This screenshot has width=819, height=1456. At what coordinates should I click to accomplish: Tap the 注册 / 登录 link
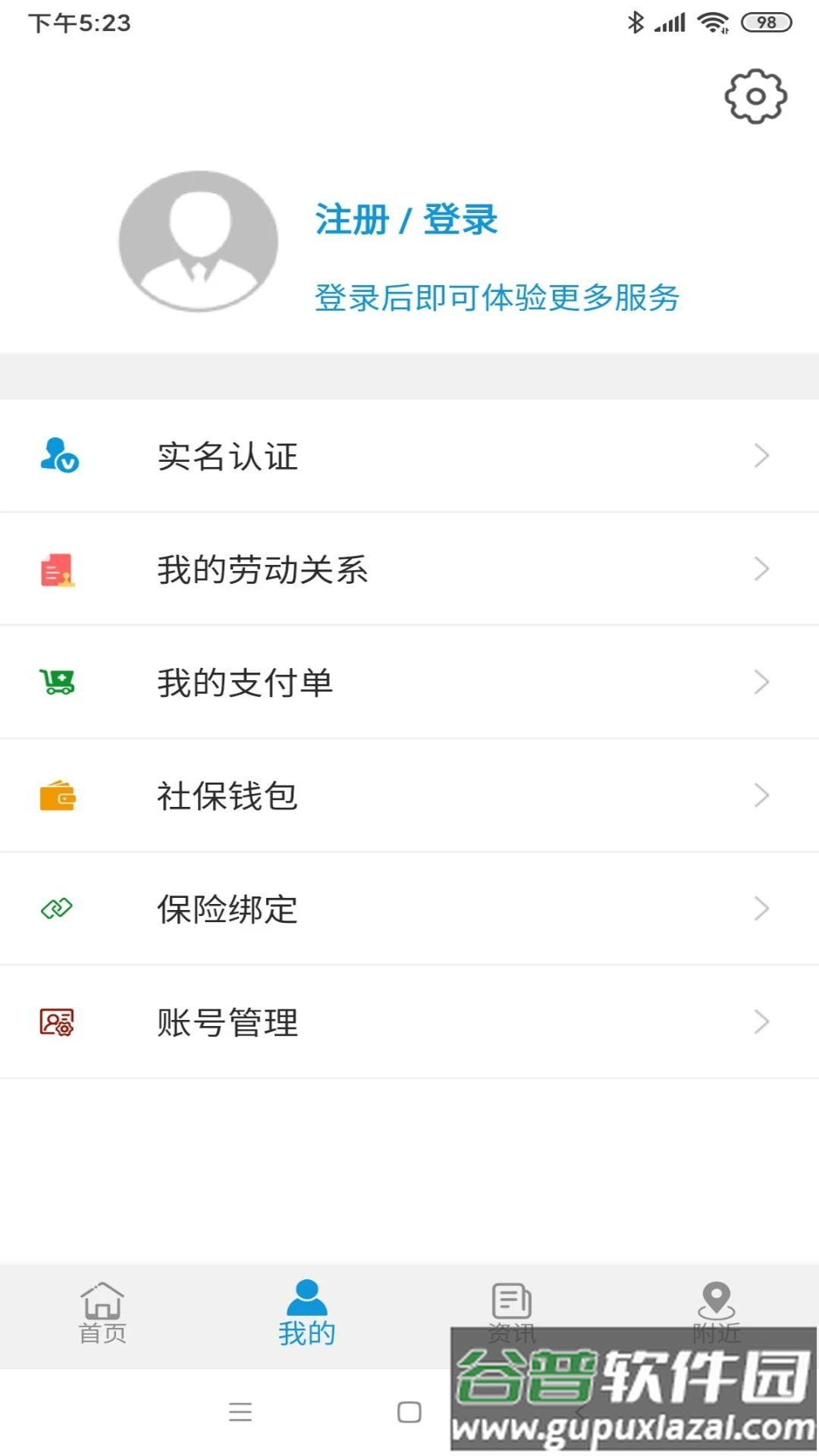coord(406,220)
